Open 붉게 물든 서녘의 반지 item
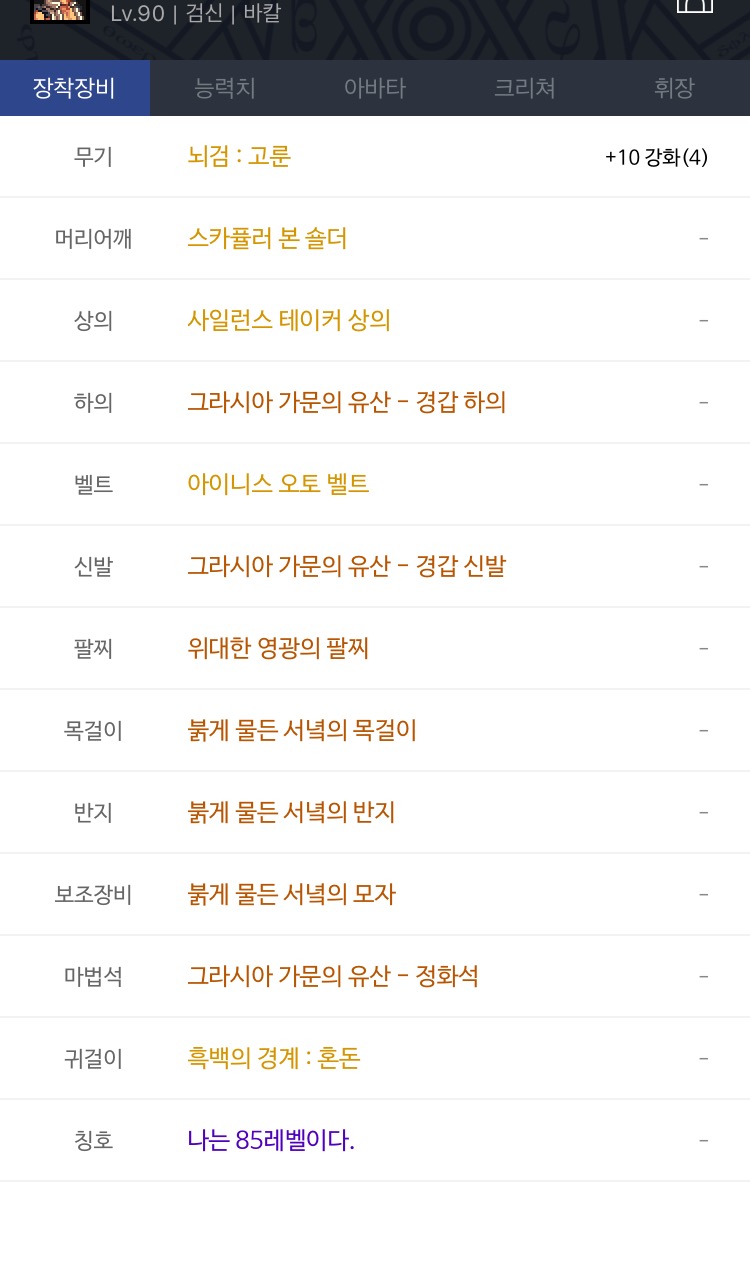The height and width of the screenshot is (1261, 750). point(291,812)
